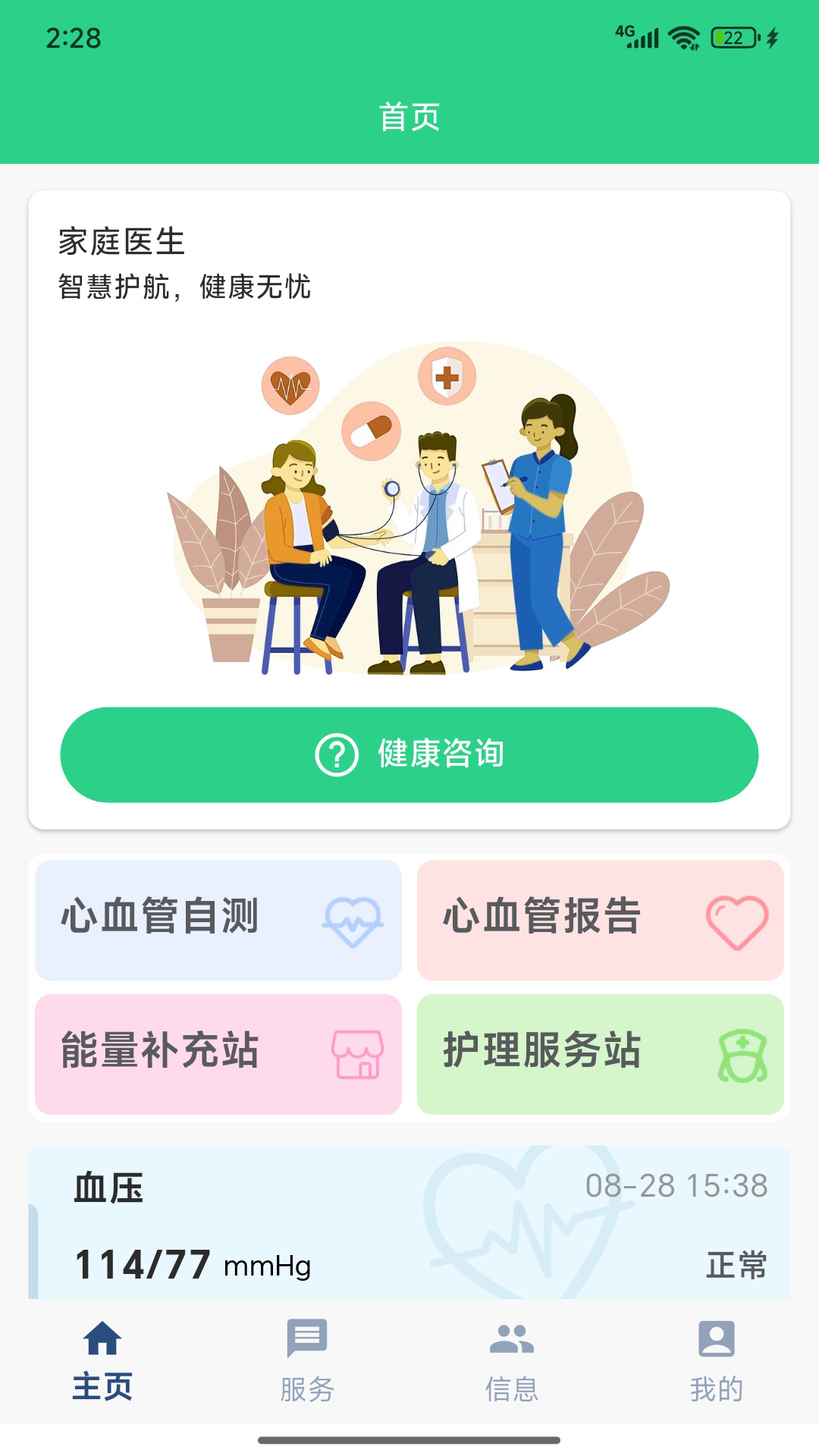
Task: Go to the 我的 tab
Action: [717, 1361]
